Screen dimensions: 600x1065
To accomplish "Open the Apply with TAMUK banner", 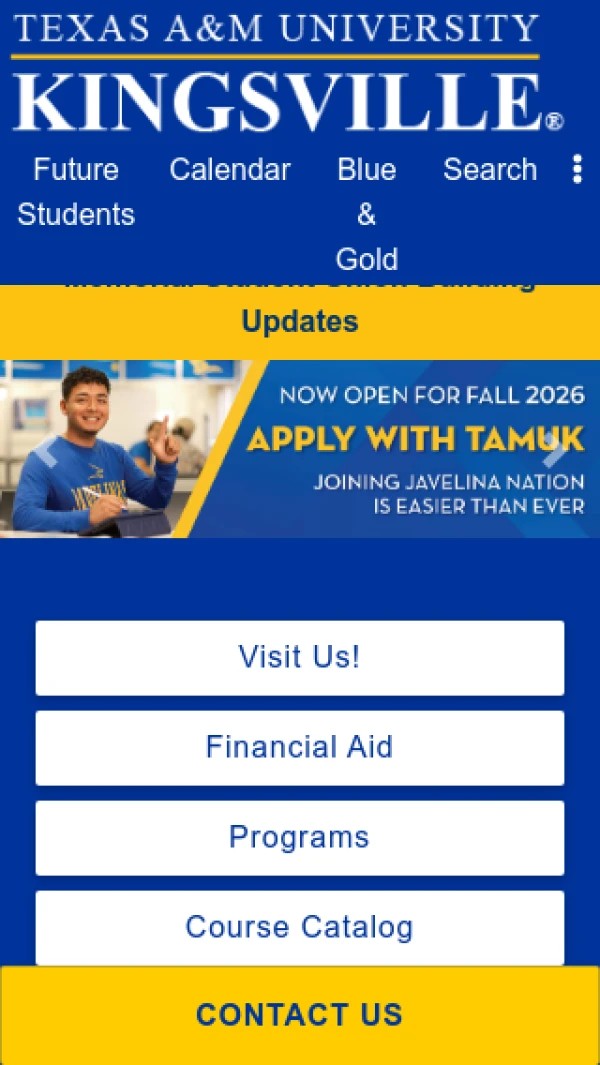I will point(300,449).
